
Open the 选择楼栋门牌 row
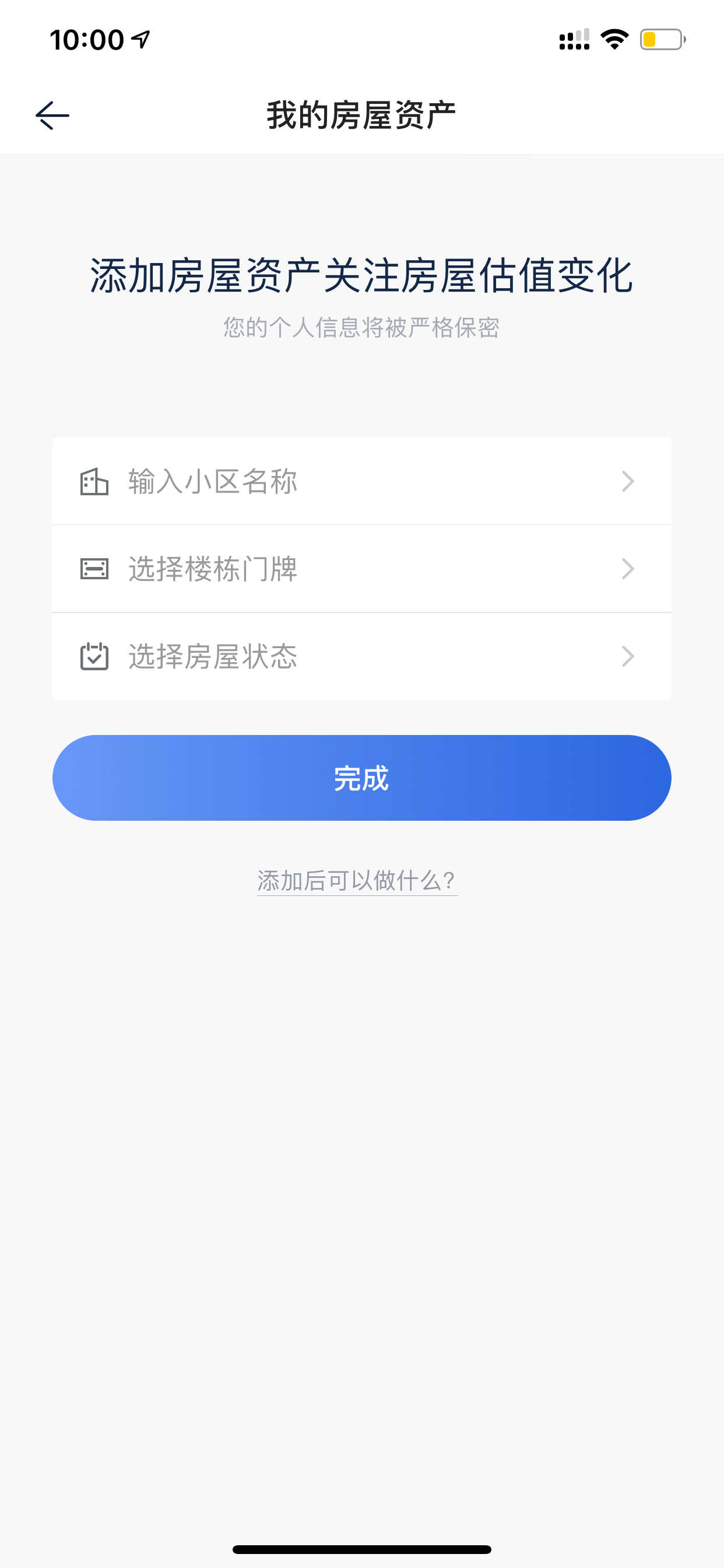coord(362,569)
